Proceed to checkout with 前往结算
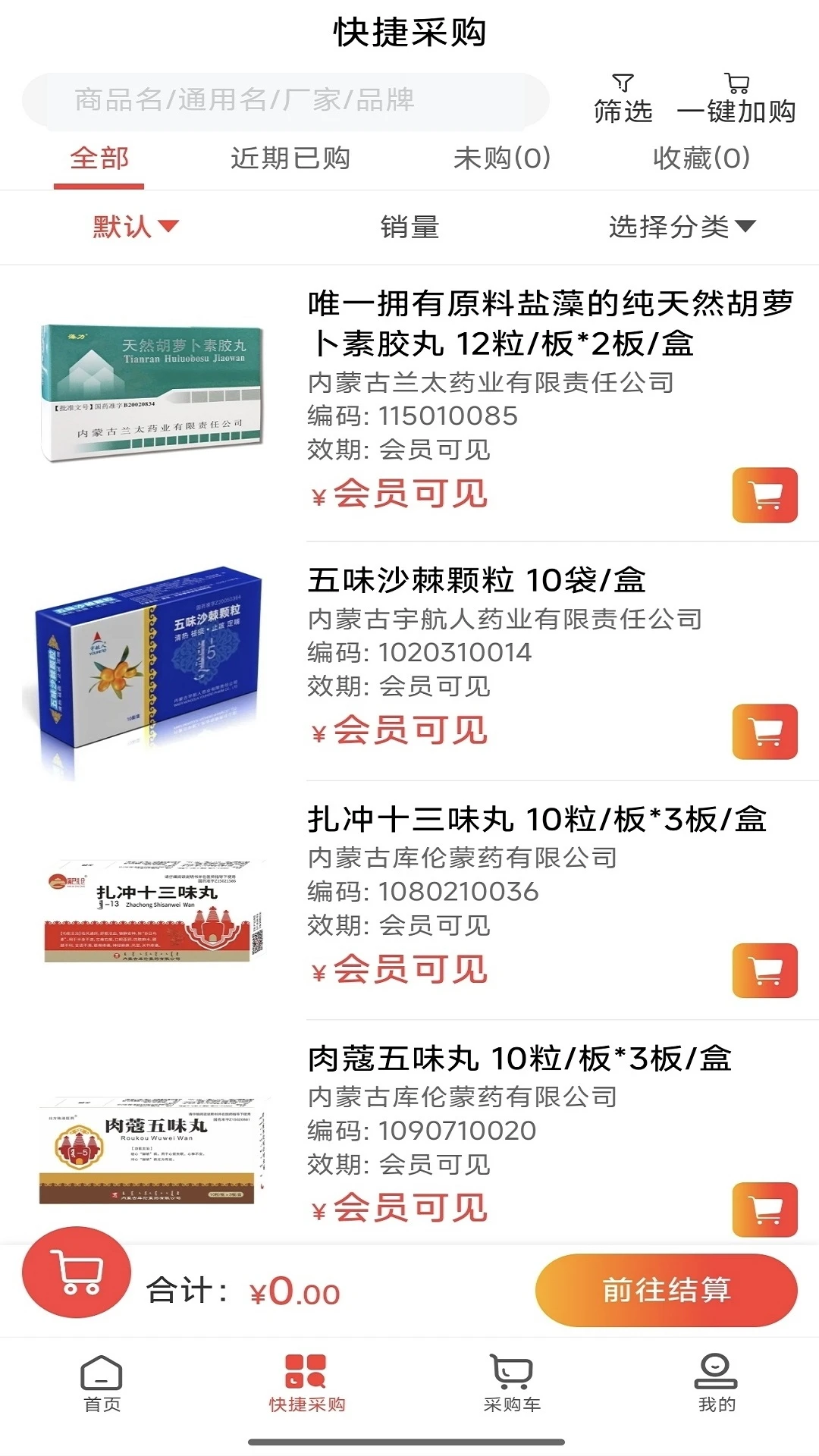 (666, 1290)
